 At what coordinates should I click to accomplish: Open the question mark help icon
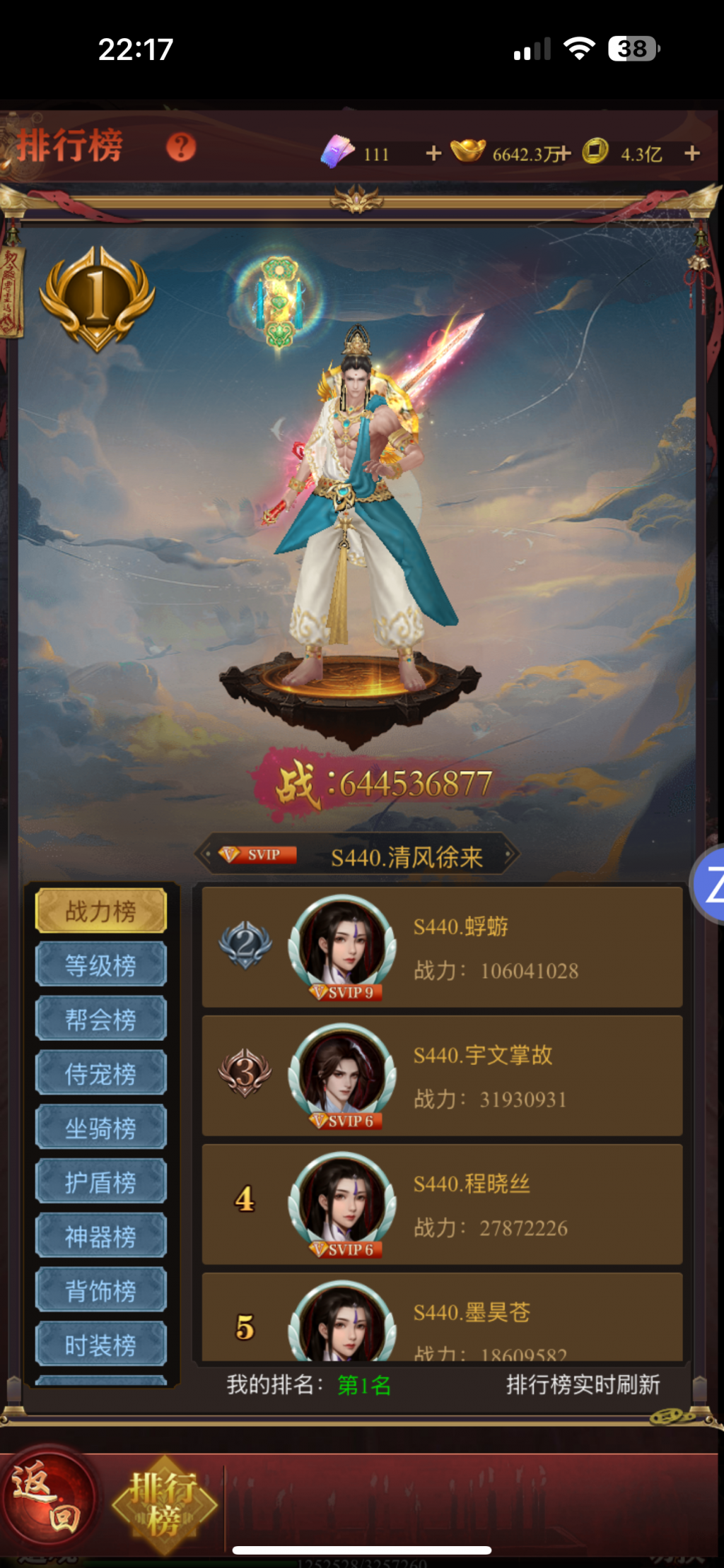tap(181, 147)
